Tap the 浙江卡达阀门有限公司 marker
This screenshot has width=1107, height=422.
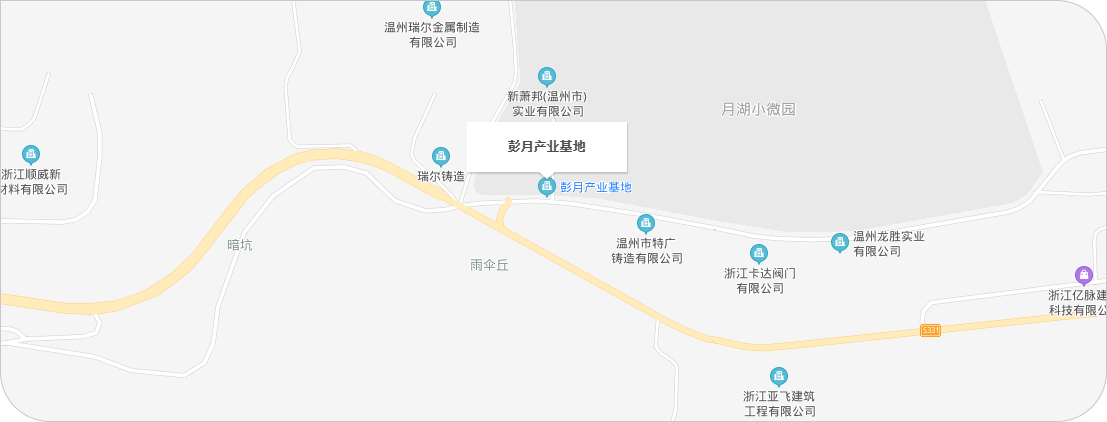pyautogui.click(x=759, y=253)
